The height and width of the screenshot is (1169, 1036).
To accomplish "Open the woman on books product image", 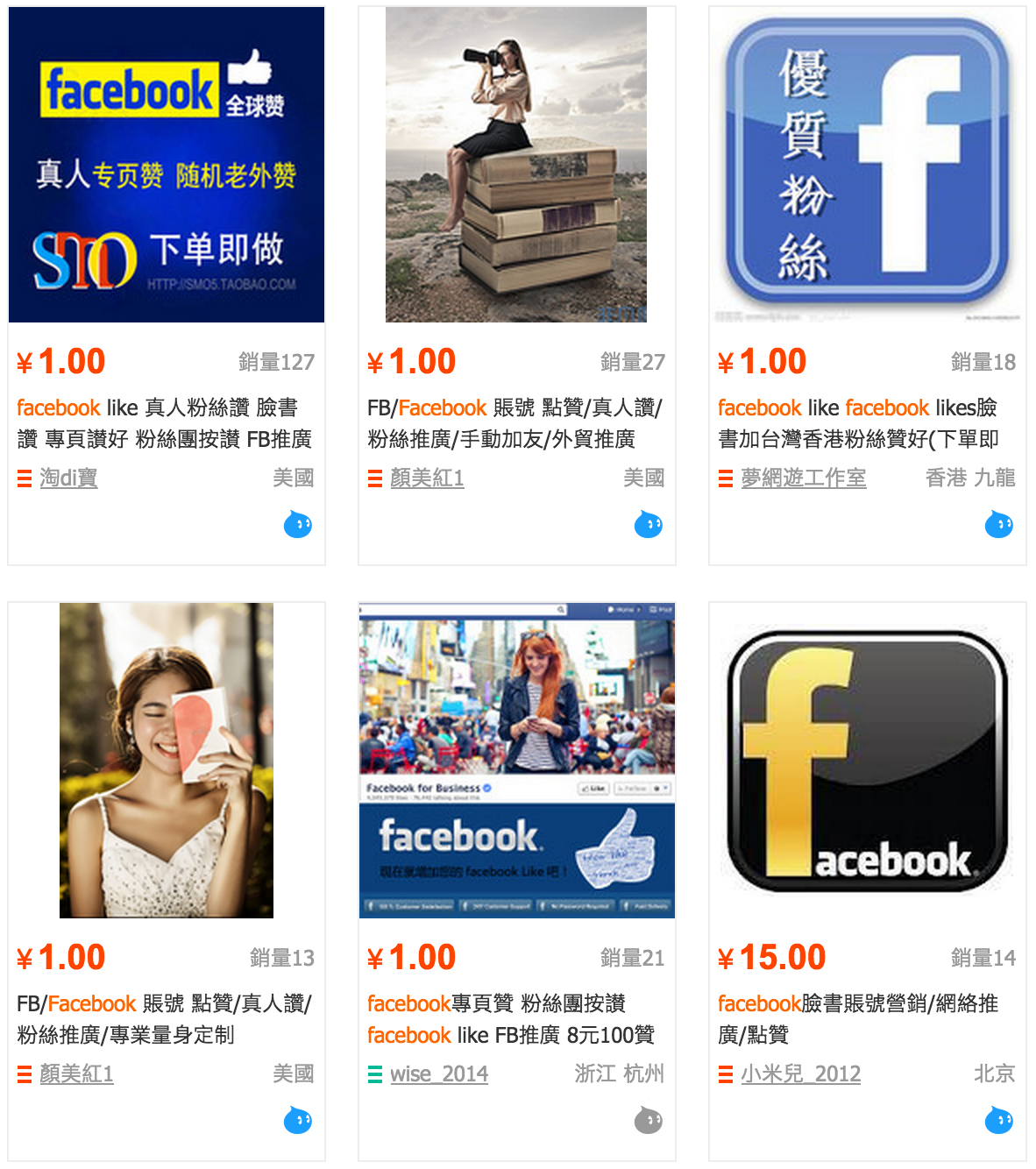I will tap(516, 165).
